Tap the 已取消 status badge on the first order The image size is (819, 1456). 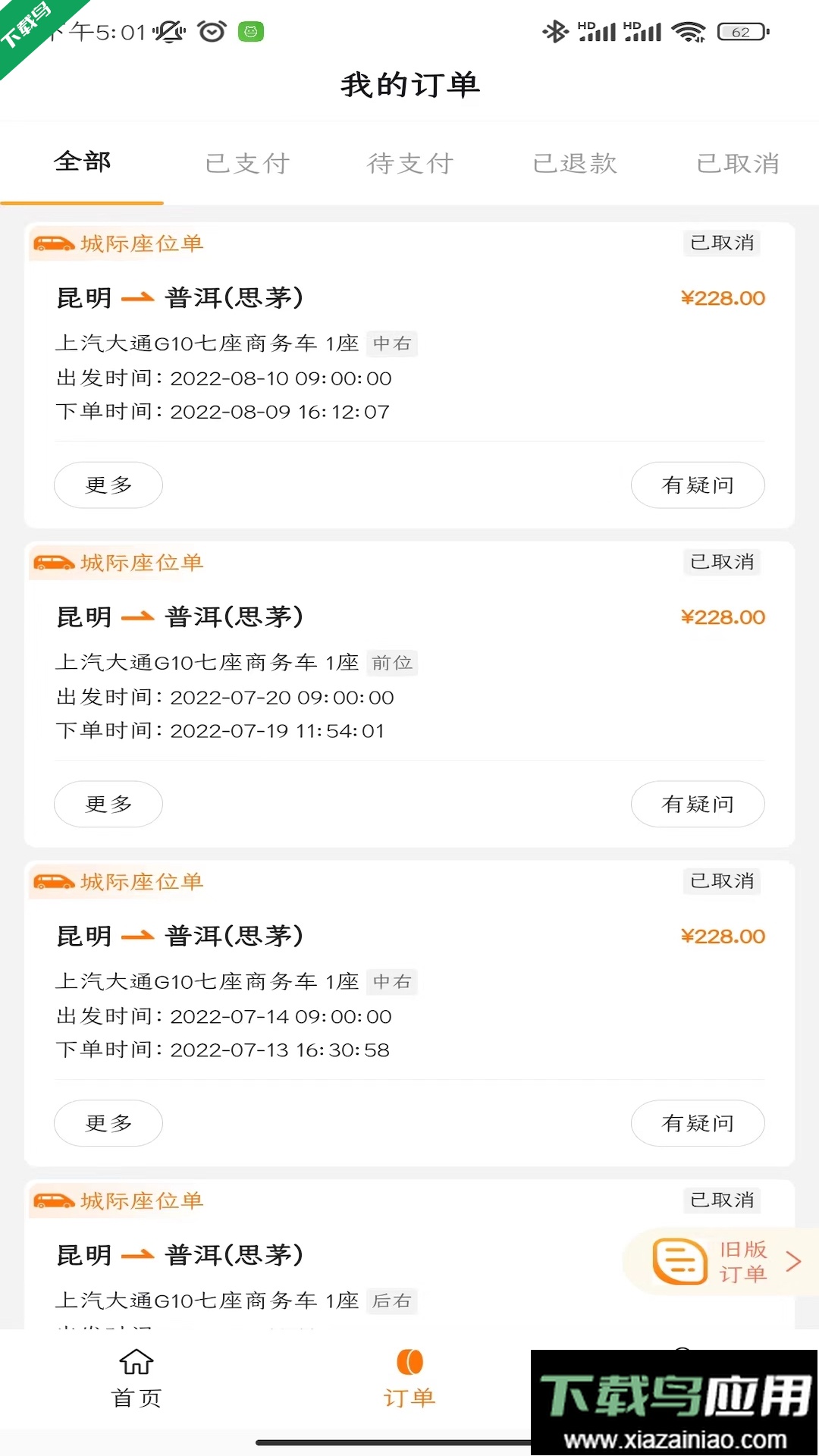point(721,243)
